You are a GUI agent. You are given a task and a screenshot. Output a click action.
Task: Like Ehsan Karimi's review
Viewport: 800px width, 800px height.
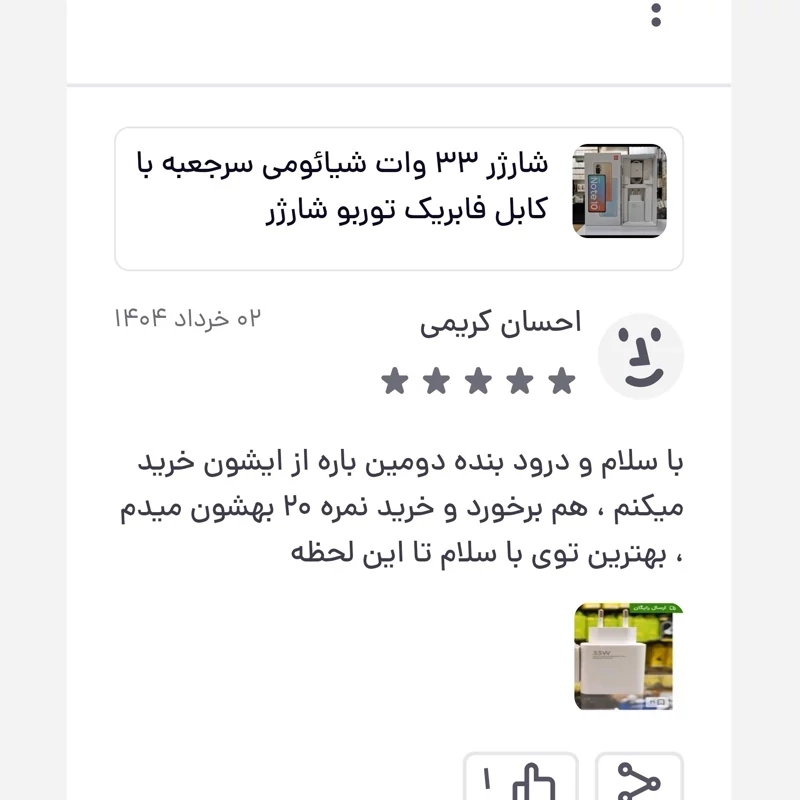tap(521, 778)
